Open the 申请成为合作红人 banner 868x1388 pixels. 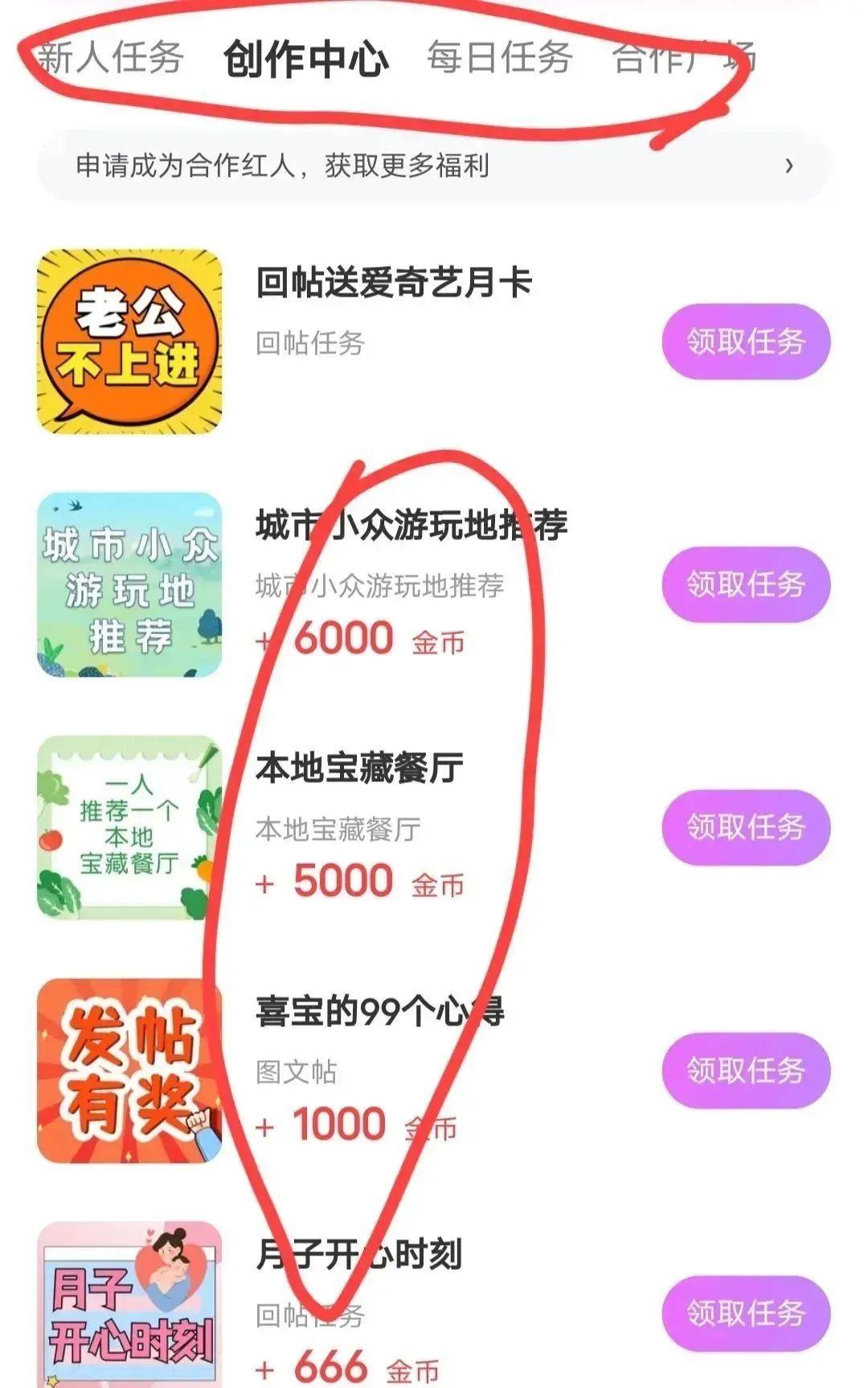coord(434,166)
